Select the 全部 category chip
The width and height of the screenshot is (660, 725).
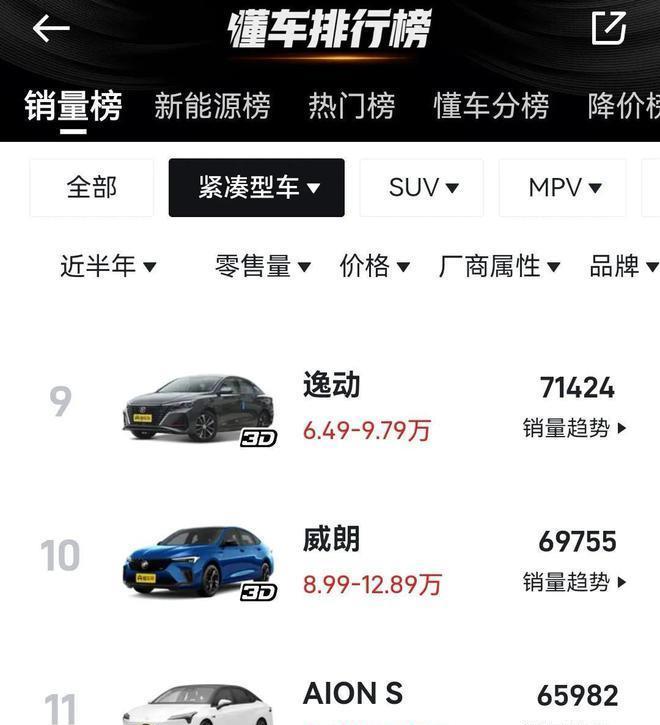[92, 187]
